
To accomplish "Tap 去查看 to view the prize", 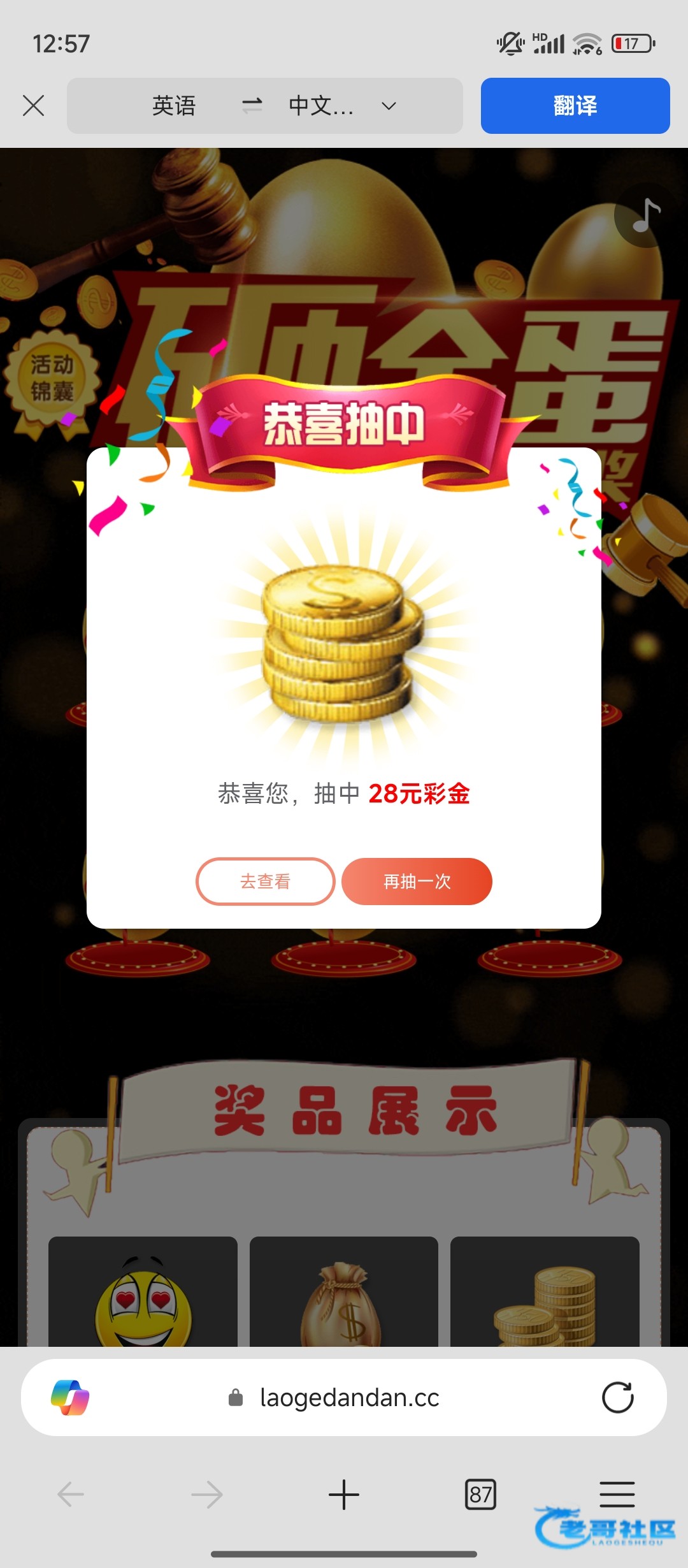I will point(265,882).
